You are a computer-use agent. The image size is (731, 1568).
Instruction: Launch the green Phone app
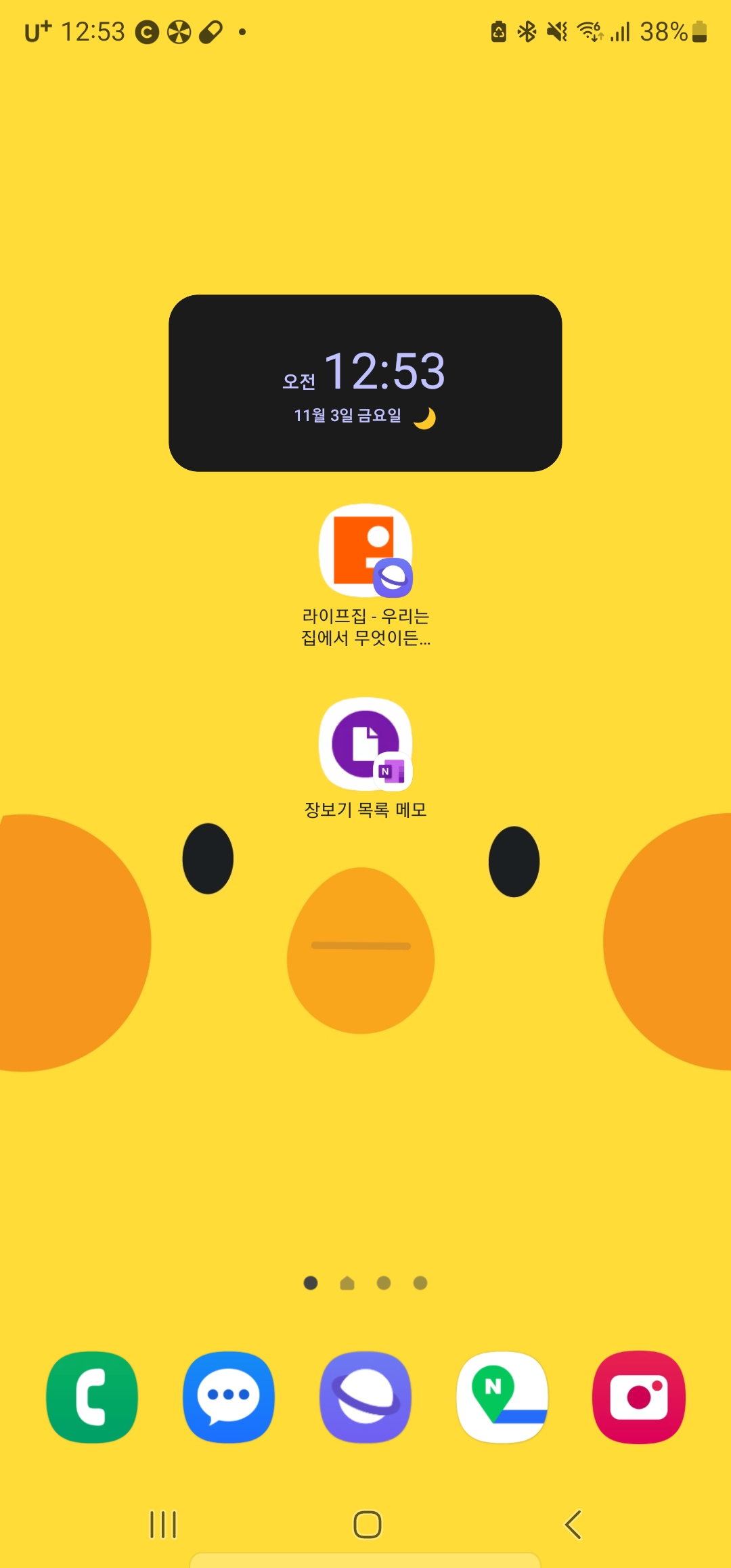coord(92,1397)
